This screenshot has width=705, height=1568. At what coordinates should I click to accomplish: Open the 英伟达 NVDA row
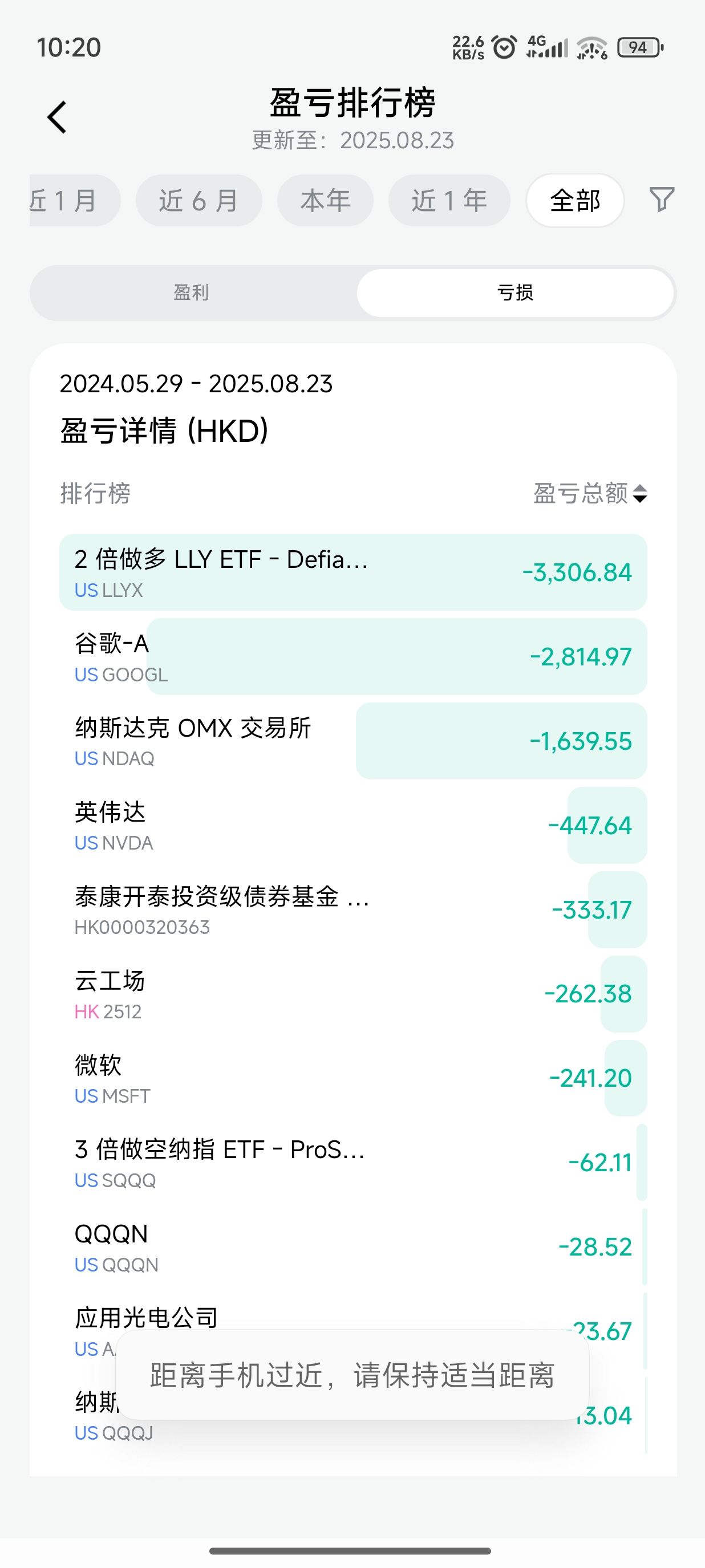click(352, 826)
